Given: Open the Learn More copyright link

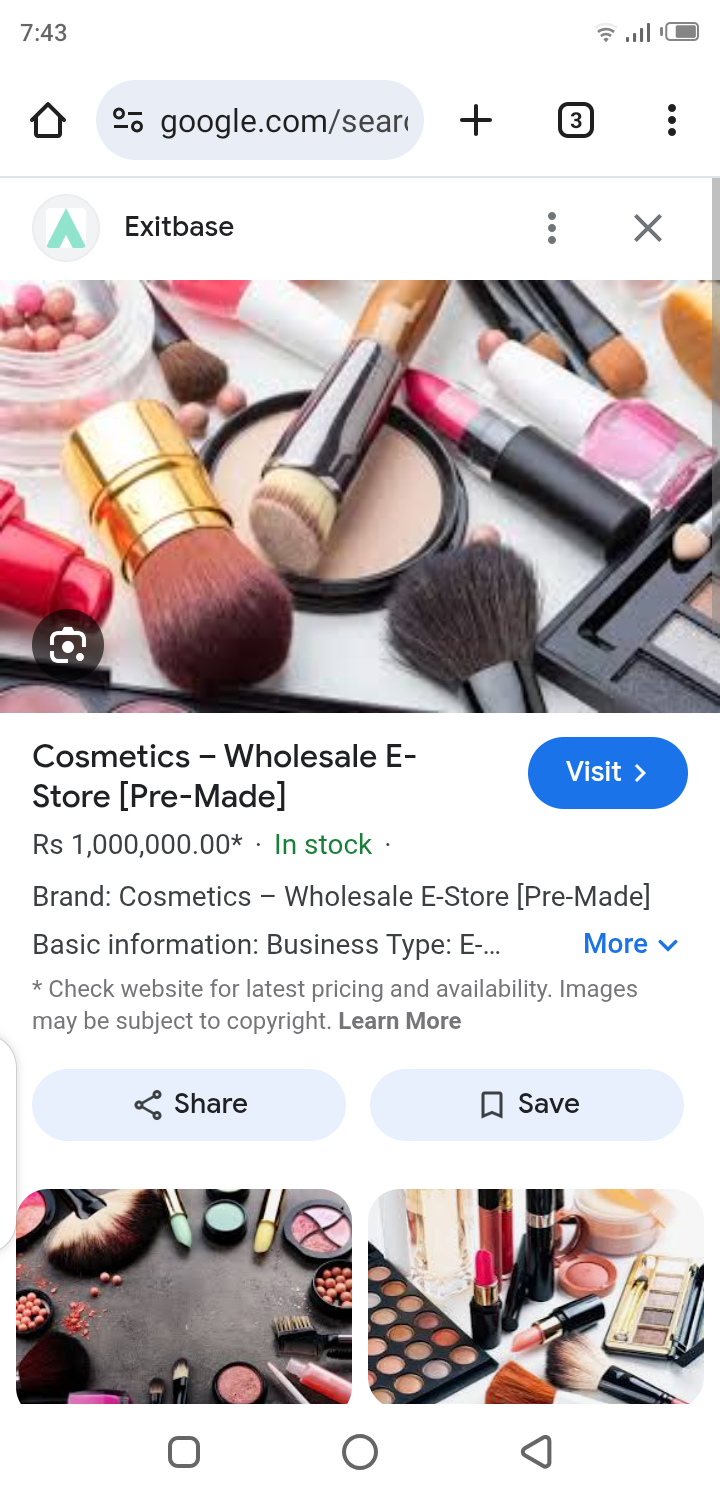Looking at the screenshot, I should pos(399,1021).
